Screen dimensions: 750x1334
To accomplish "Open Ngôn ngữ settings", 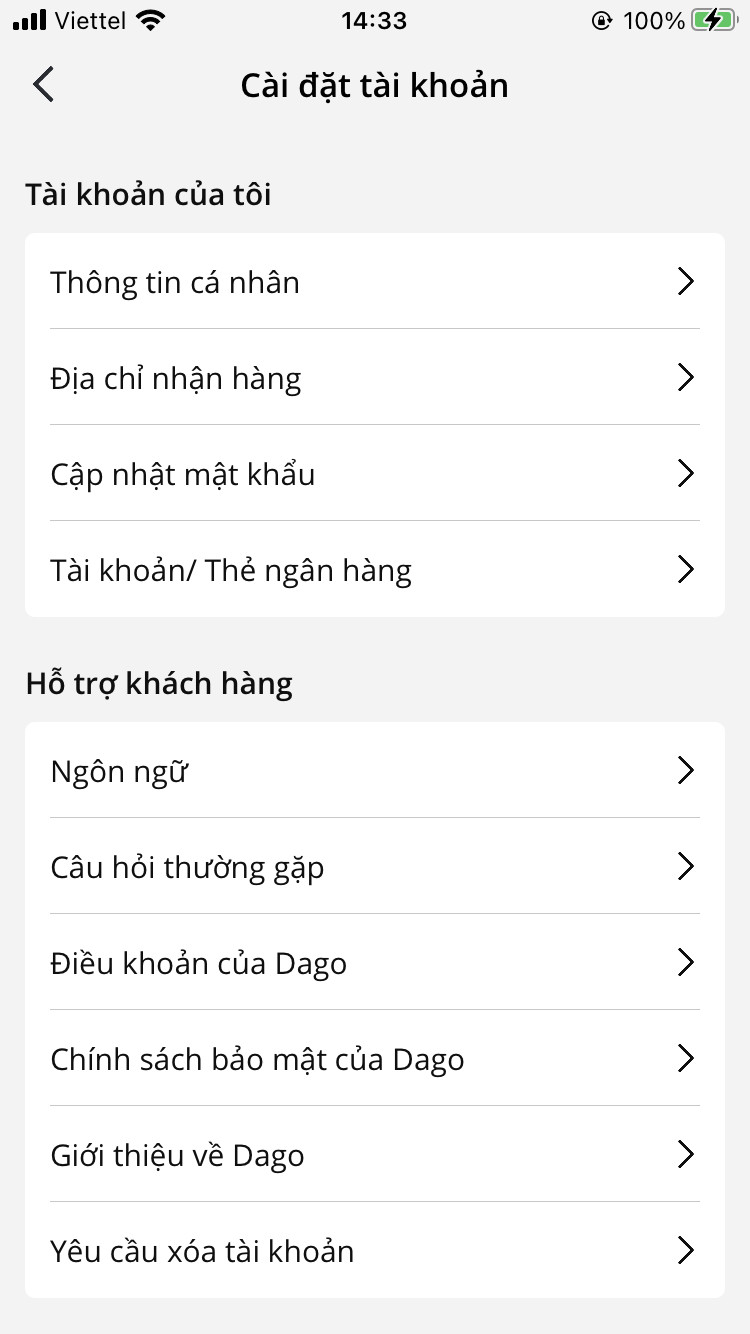I will pos(374,771).
